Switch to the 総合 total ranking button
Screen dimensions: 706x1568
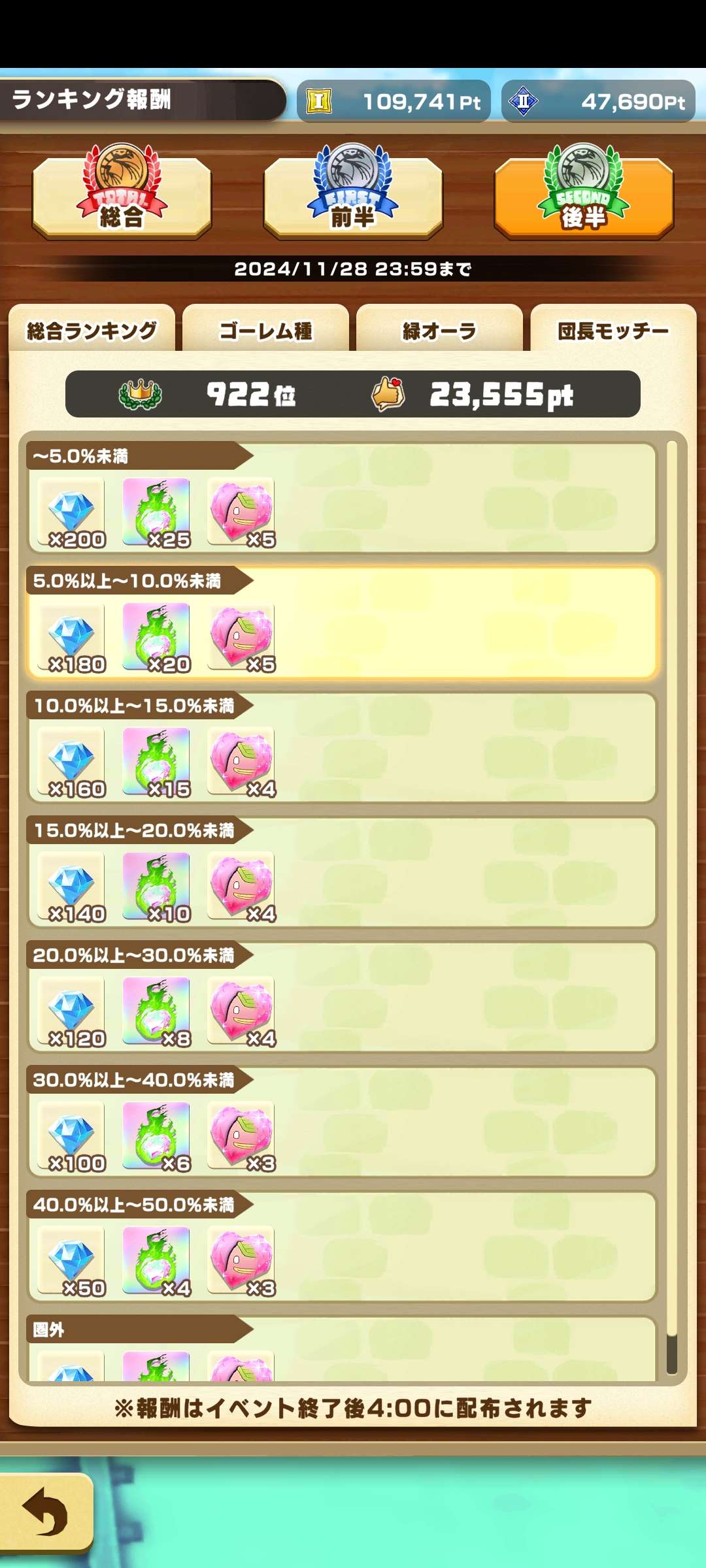122,196
